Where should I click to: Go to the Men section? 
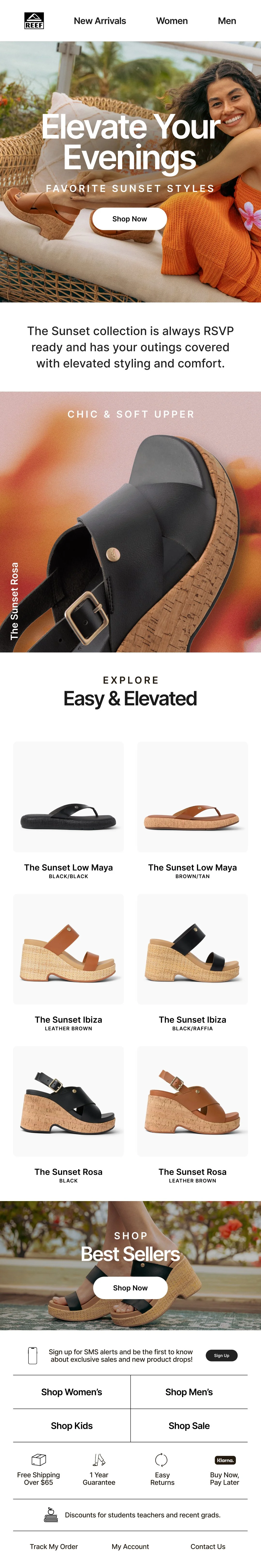click(227, 21)
